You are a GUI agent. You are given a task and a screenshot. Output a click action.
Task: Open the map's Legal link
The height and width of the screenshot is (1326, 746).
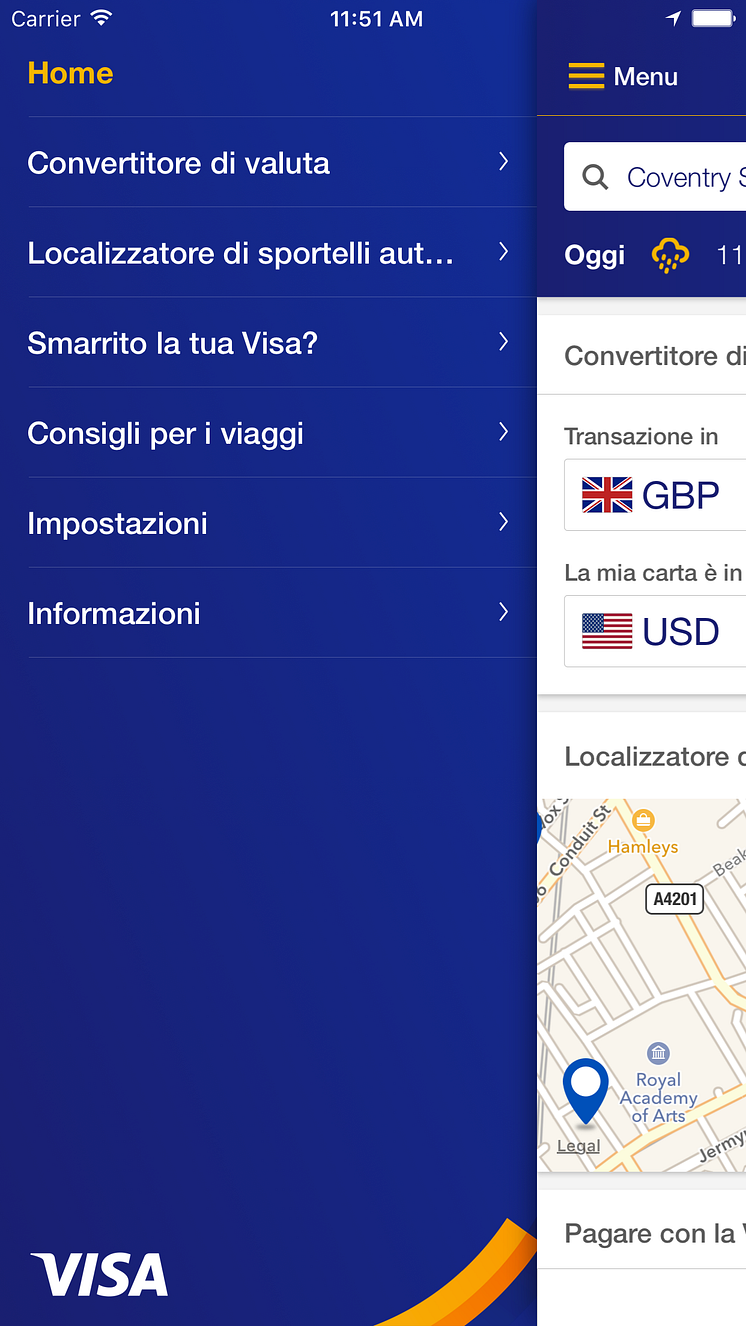click(x=578, y=1146)
